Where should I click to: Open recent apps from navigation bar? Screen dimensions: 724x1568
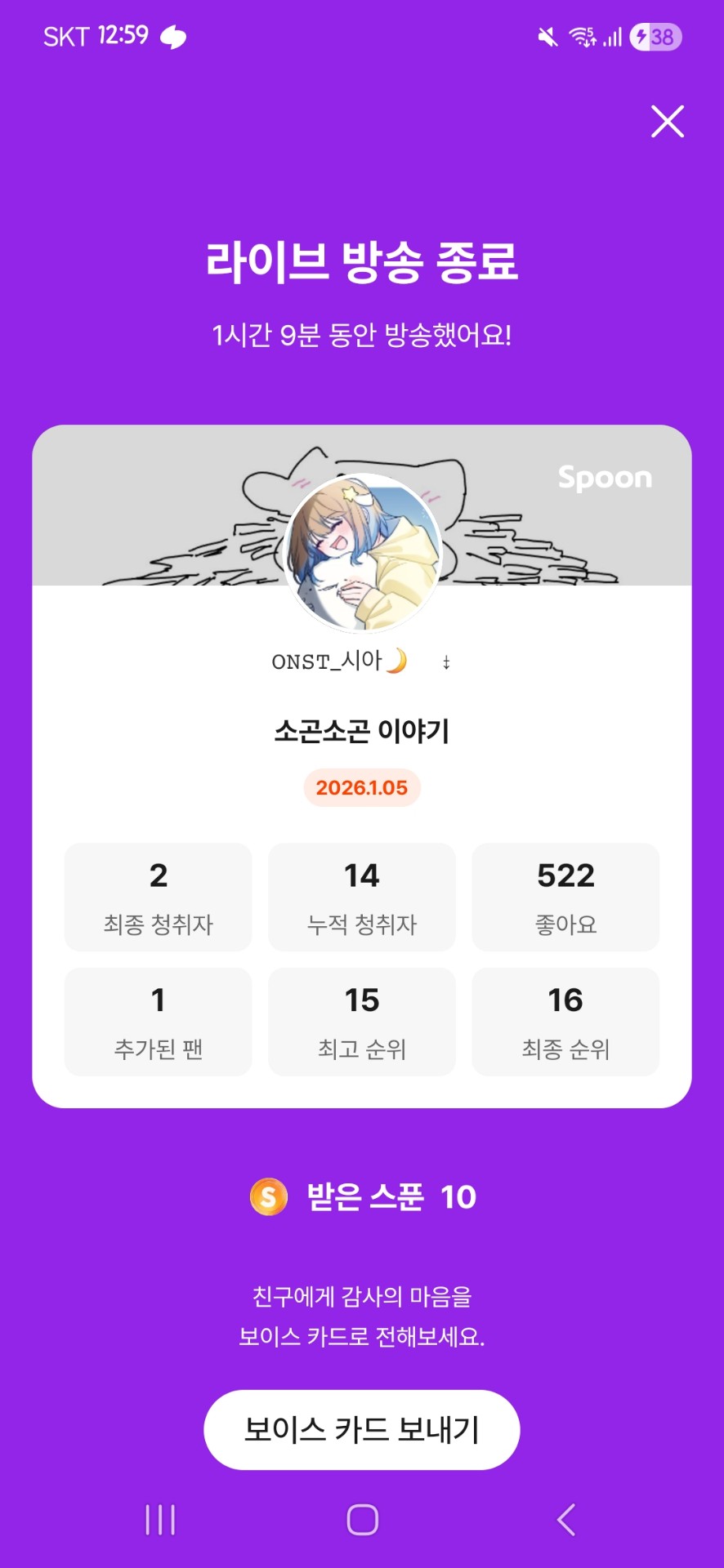tap(160, 1520)
